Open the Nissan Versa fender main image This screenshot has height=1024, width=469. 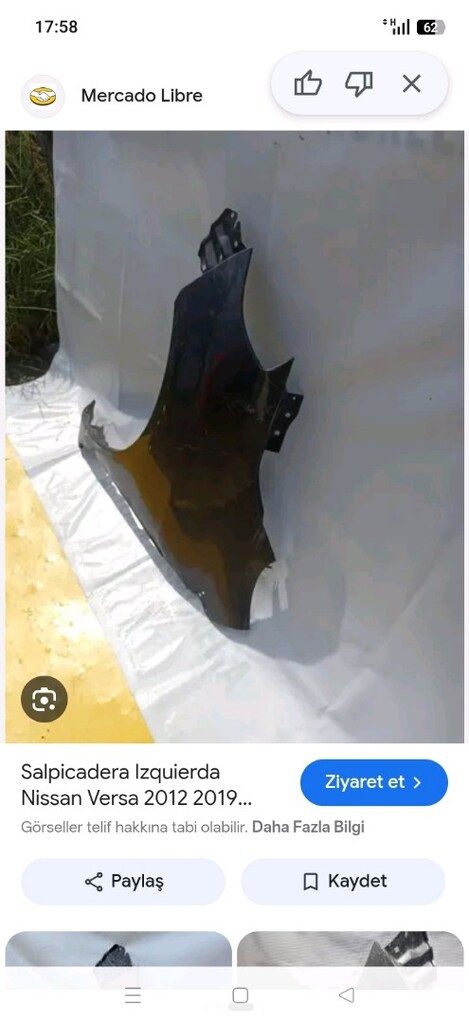[x=234, y=436]
